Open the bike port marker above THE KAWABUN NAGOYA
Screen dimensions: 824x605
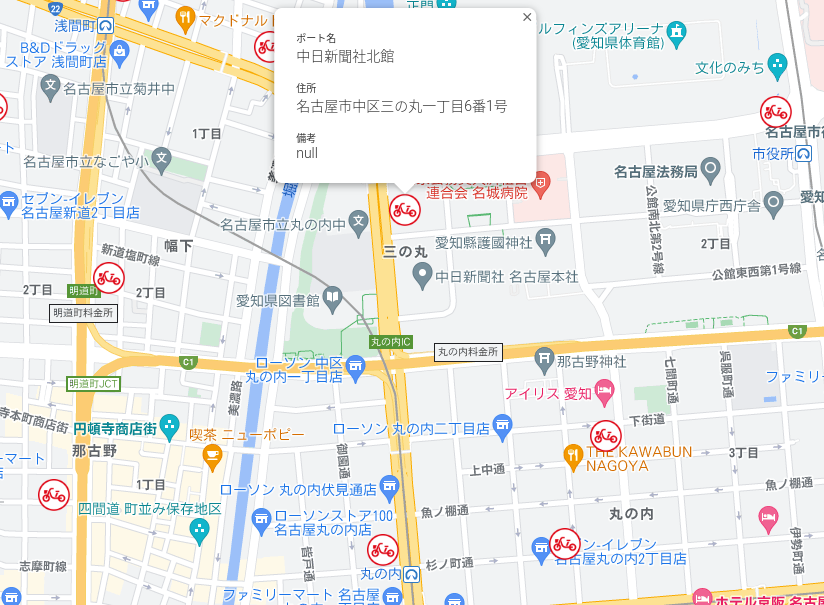pos(605,435)
